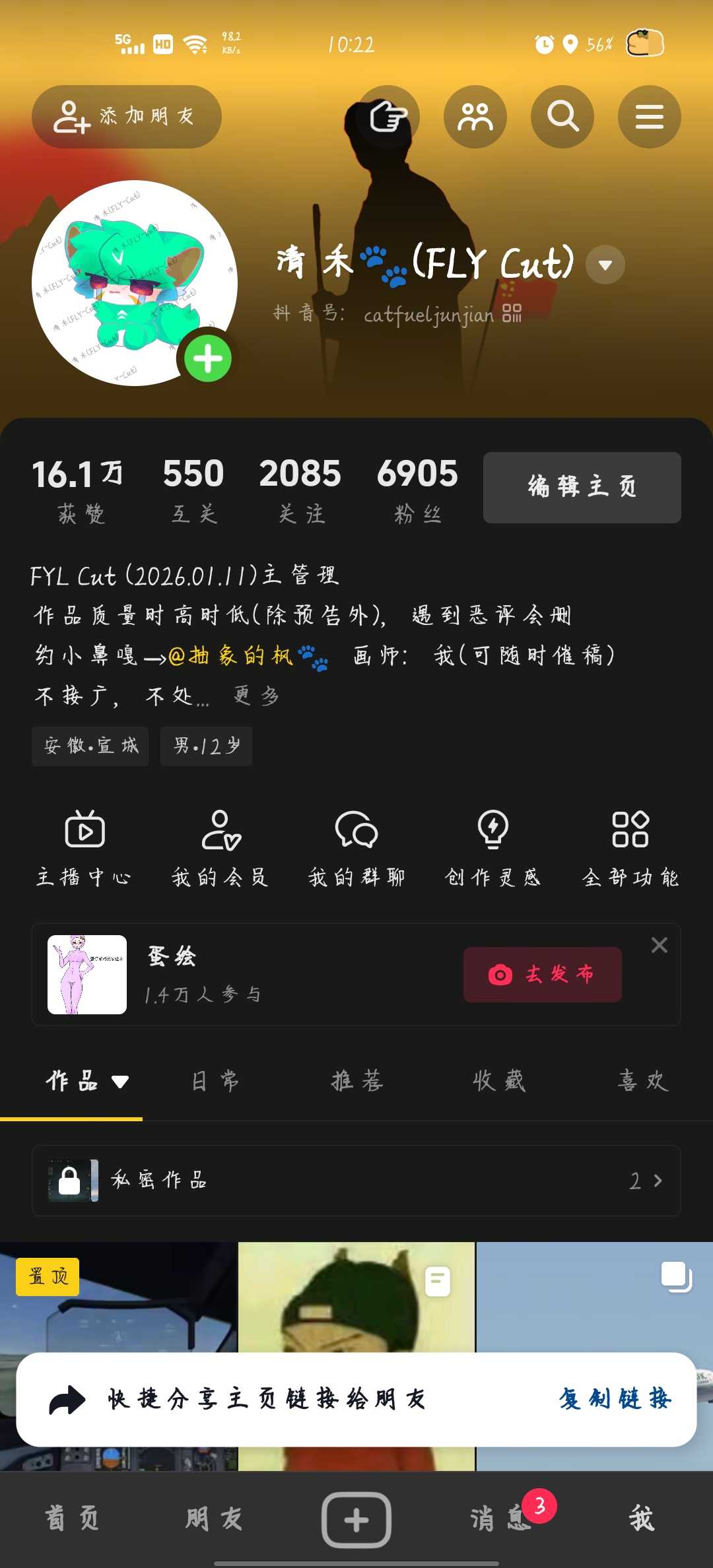Open 我的会员
The image size is (713, 1568).
click(x=221, y=848)
